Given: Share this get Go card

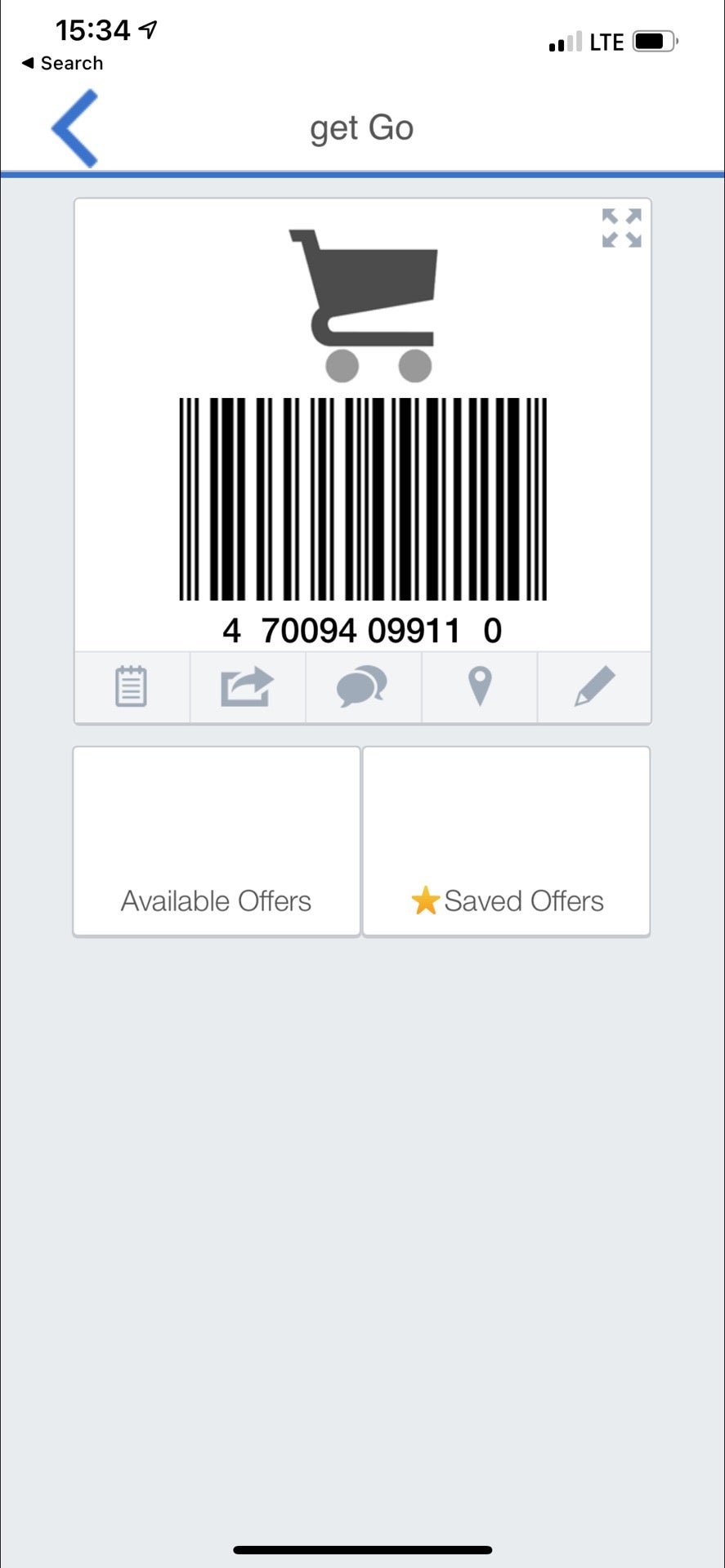Looking at the screenshot, I should pyautogui.click(x=247, y=686).
